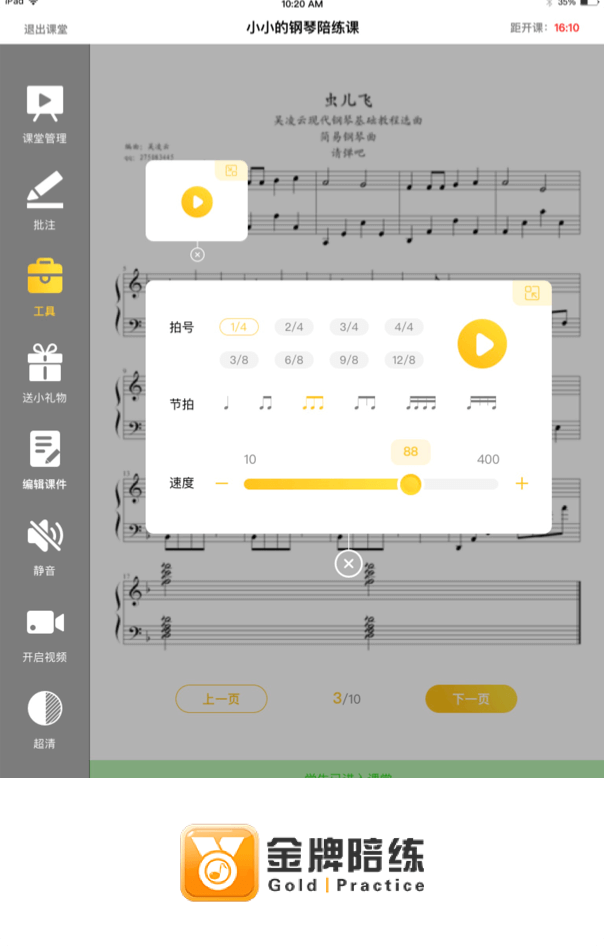
Task: Shrink the metronome panel with the corner icon
Action: tap(532, 293)
